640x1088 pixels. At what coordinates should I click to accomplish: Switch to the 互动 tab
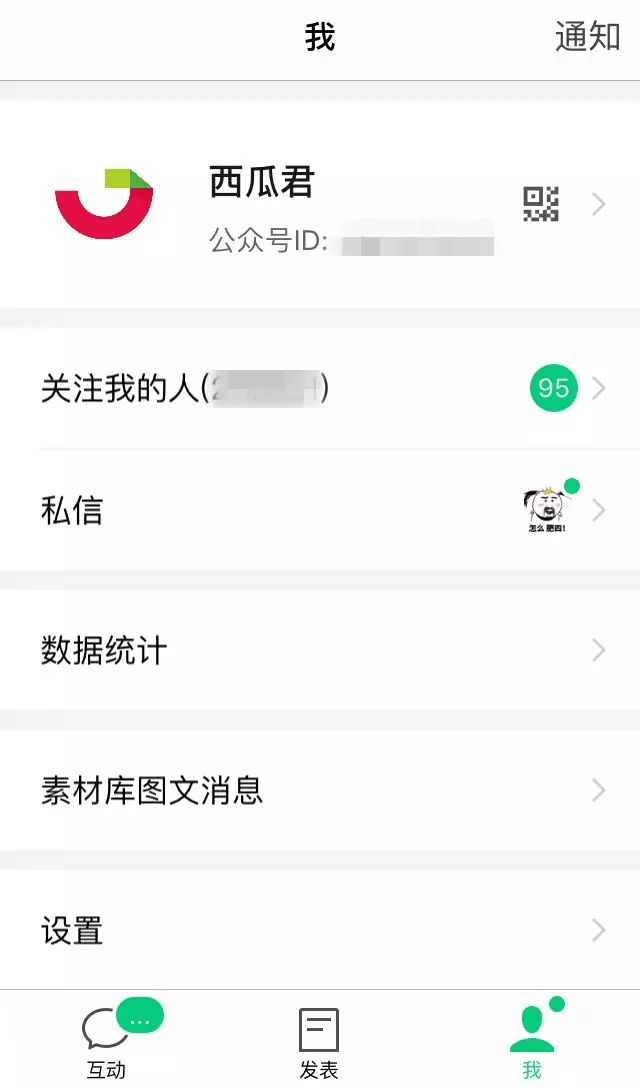(x=107, y=1040)
